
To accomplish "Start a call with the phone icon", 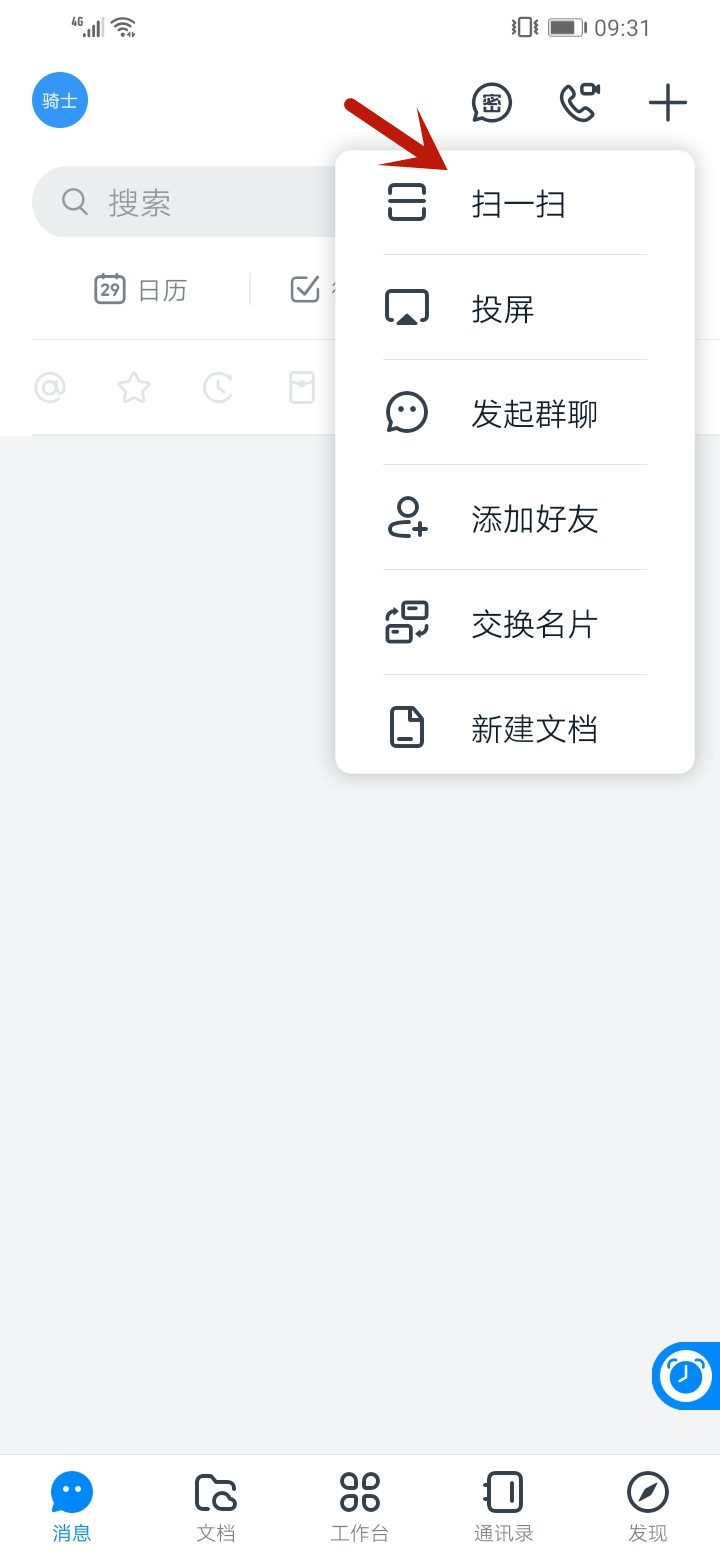I will (x=580, y=103).
